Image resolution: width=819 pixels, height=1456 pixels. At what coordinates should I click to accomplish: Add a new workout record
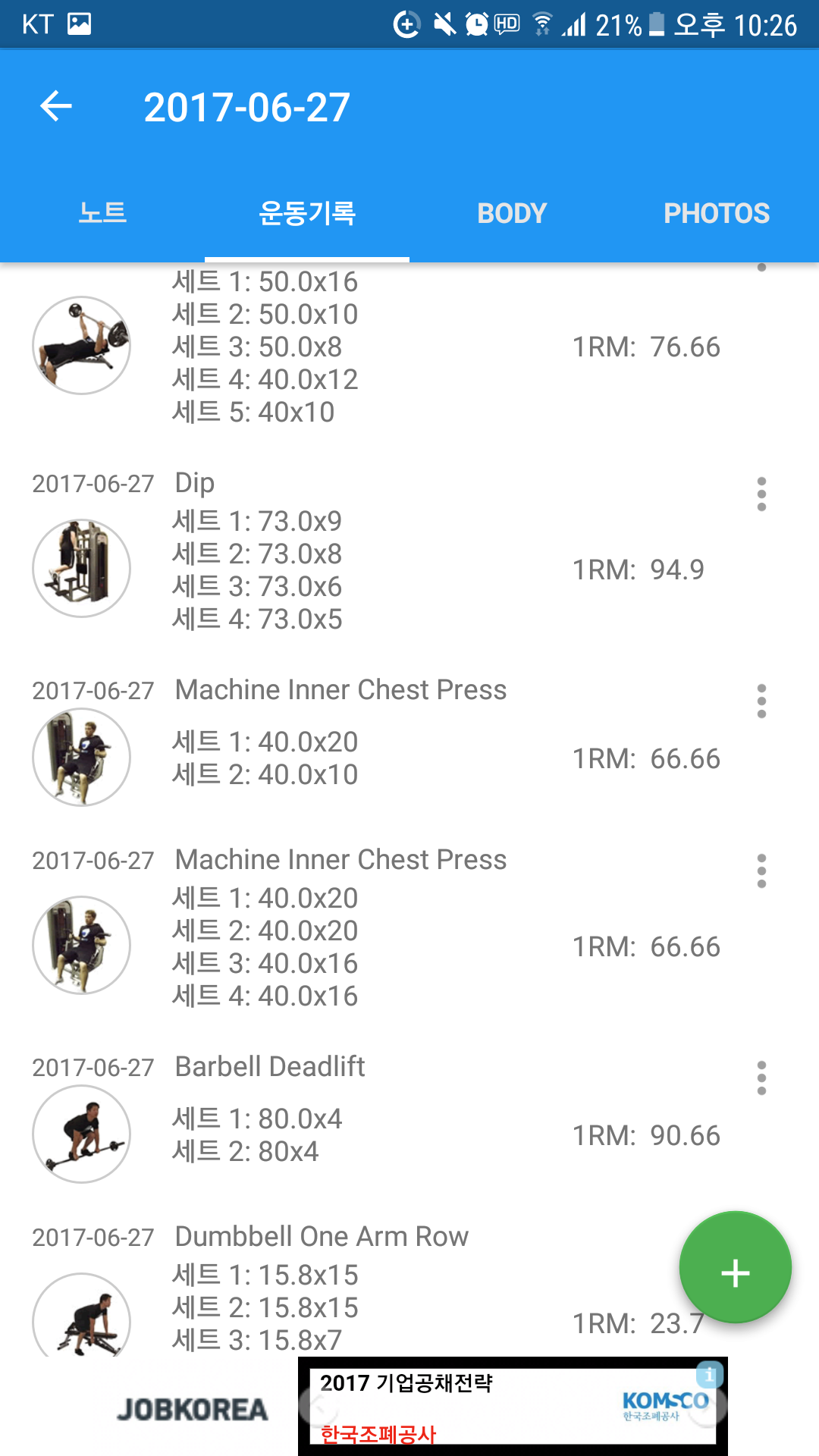tap(735, 1267)
